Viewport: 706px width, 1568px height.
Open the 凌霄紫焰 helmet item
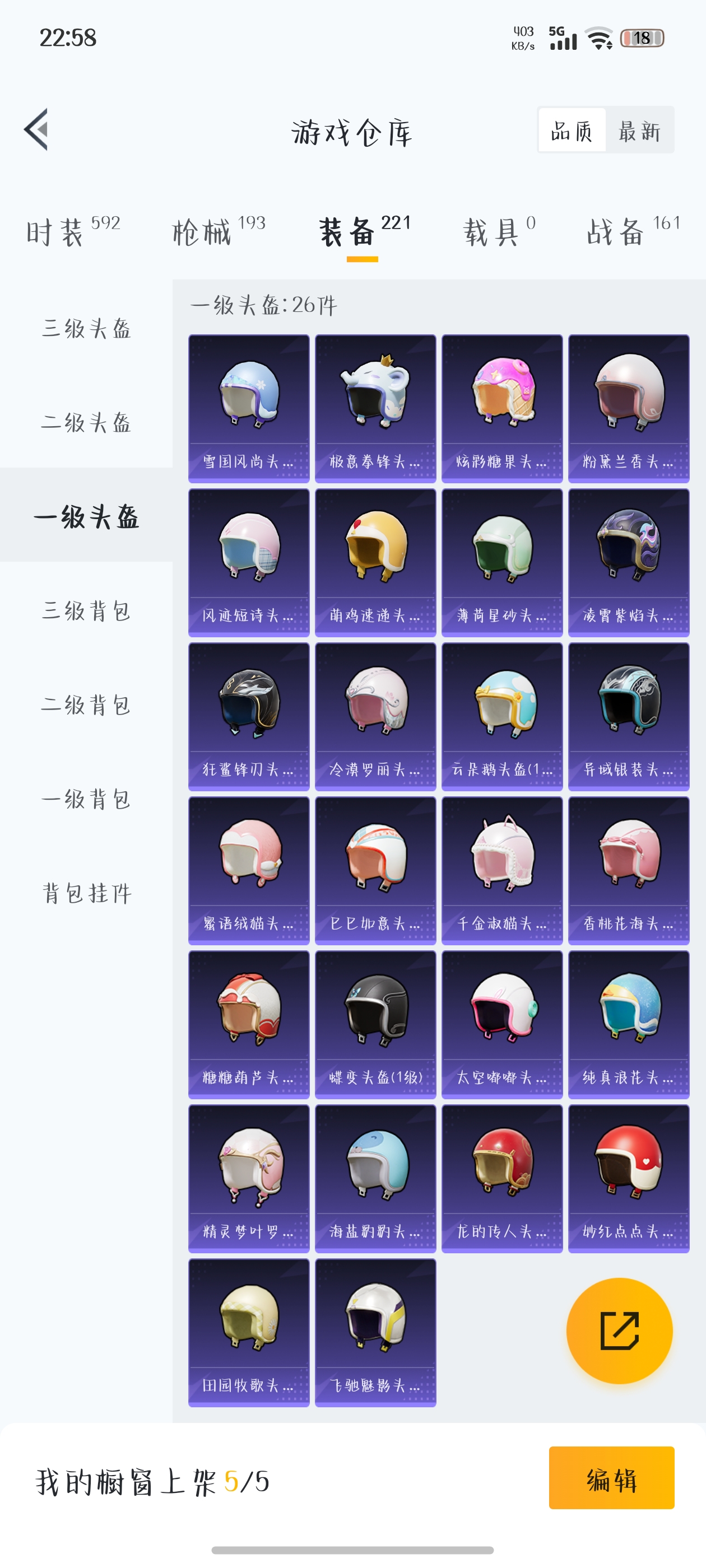(628, 562)
